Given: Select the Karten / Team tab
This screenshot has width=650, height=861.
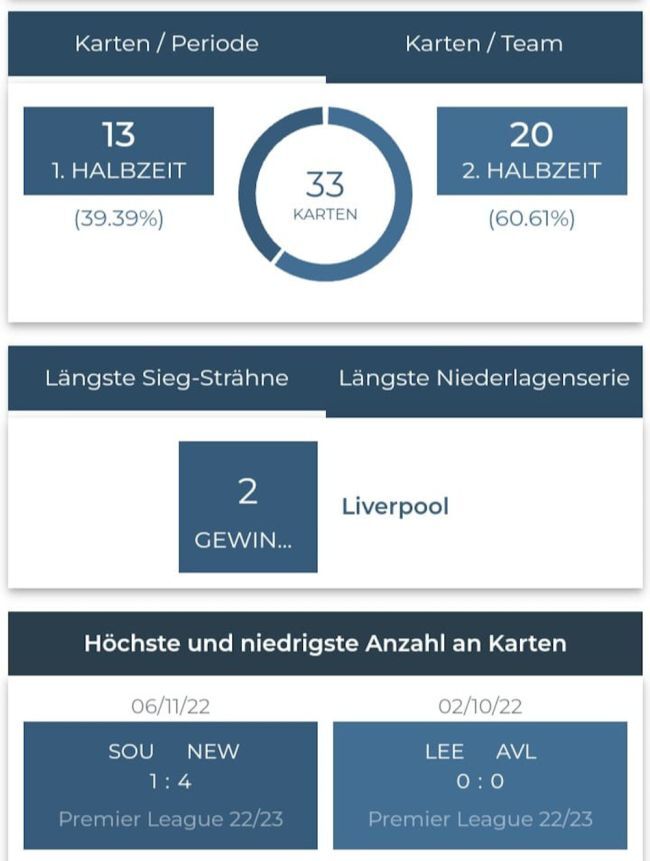Looking at the screenshot, I should tap(484, 44).
